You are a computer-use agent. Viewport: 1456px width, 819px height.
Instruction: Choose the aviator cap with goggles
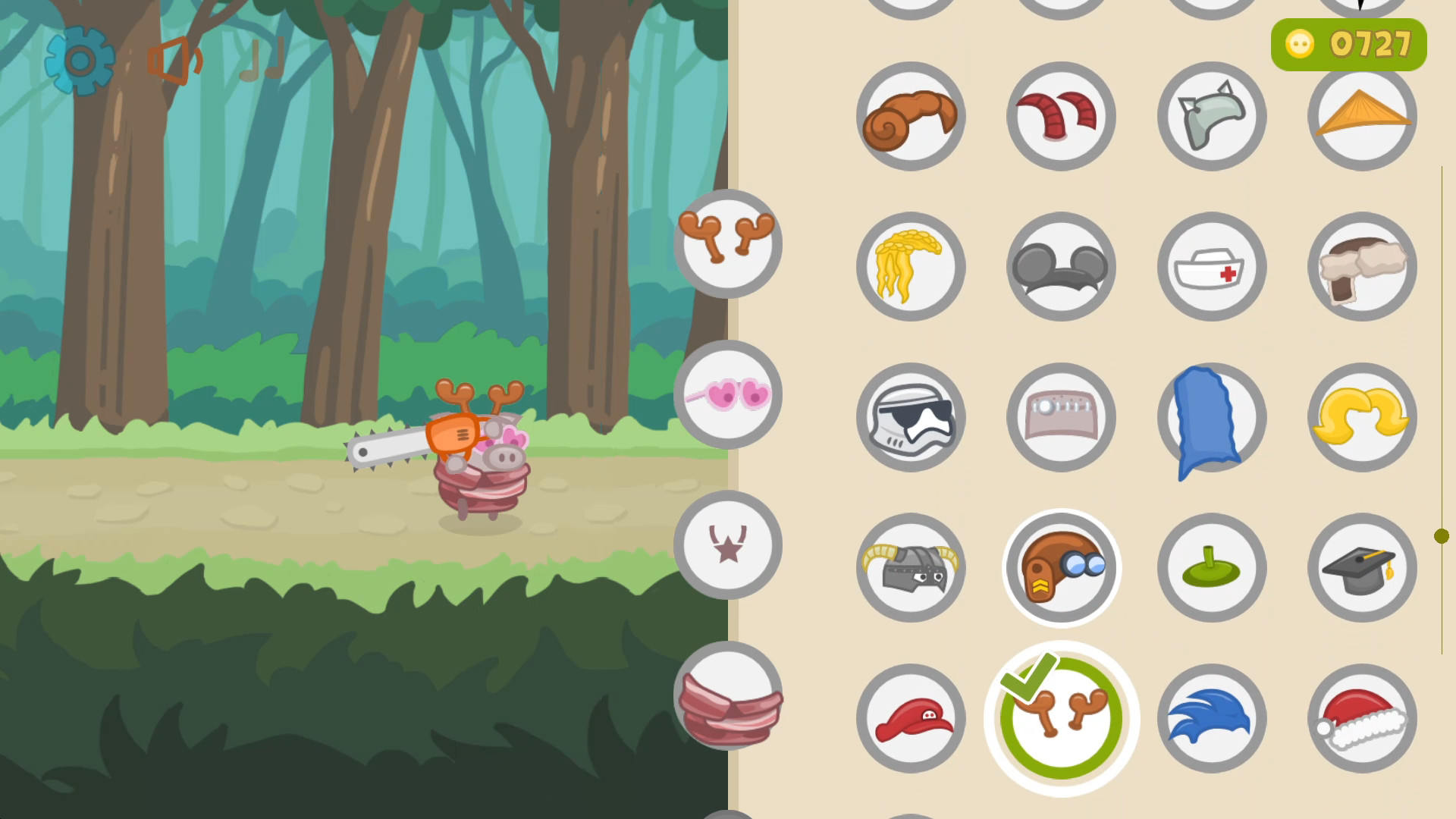tap(1061, 568)
